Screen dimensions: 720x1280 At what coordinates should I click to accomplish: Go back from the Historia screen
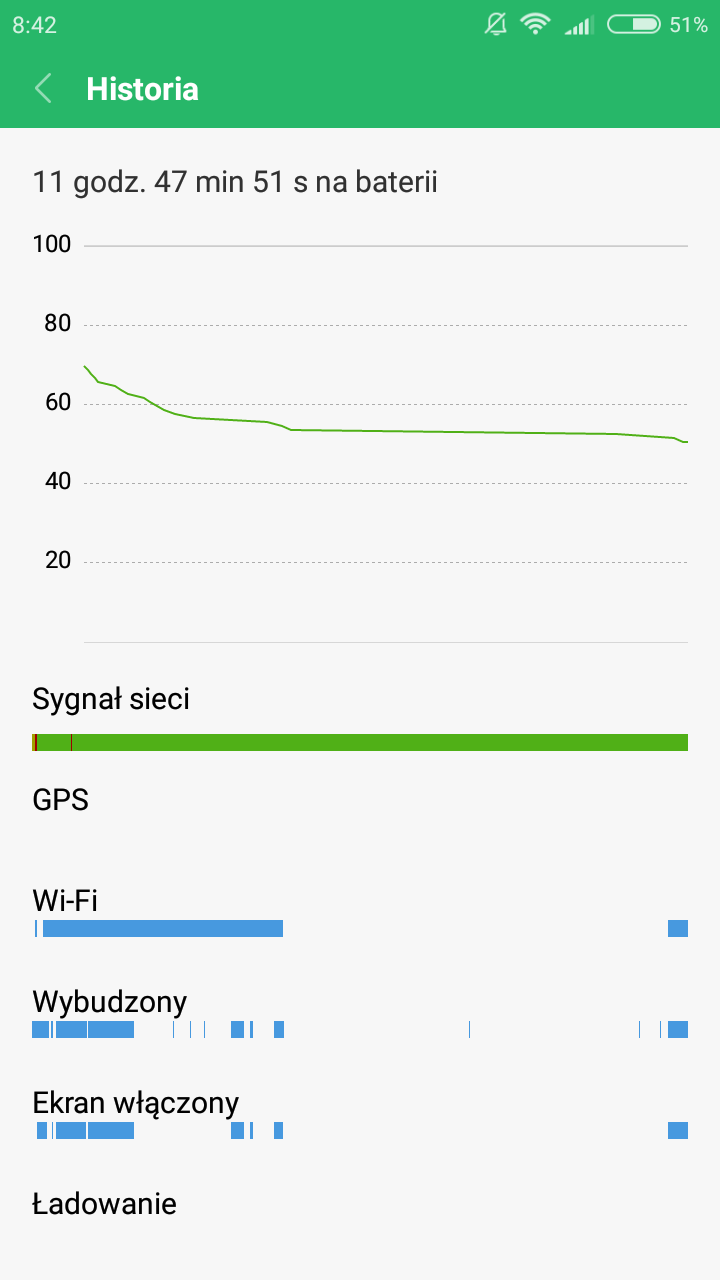click(x=43, y=89)
